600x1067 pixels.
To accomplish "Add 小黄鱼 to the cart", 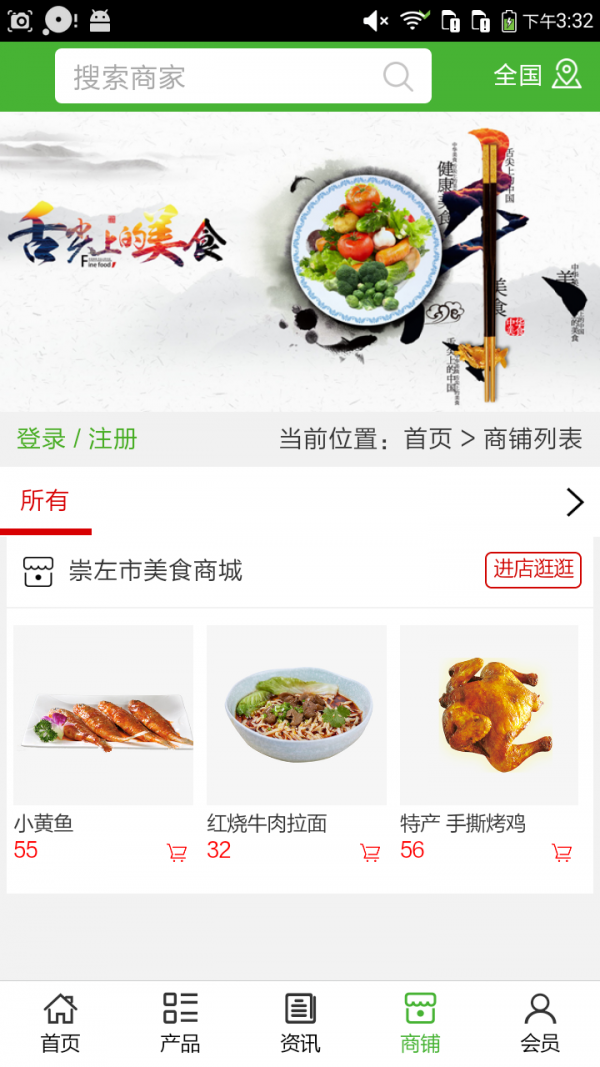I will pyautogui.click(x=177, y=853).
